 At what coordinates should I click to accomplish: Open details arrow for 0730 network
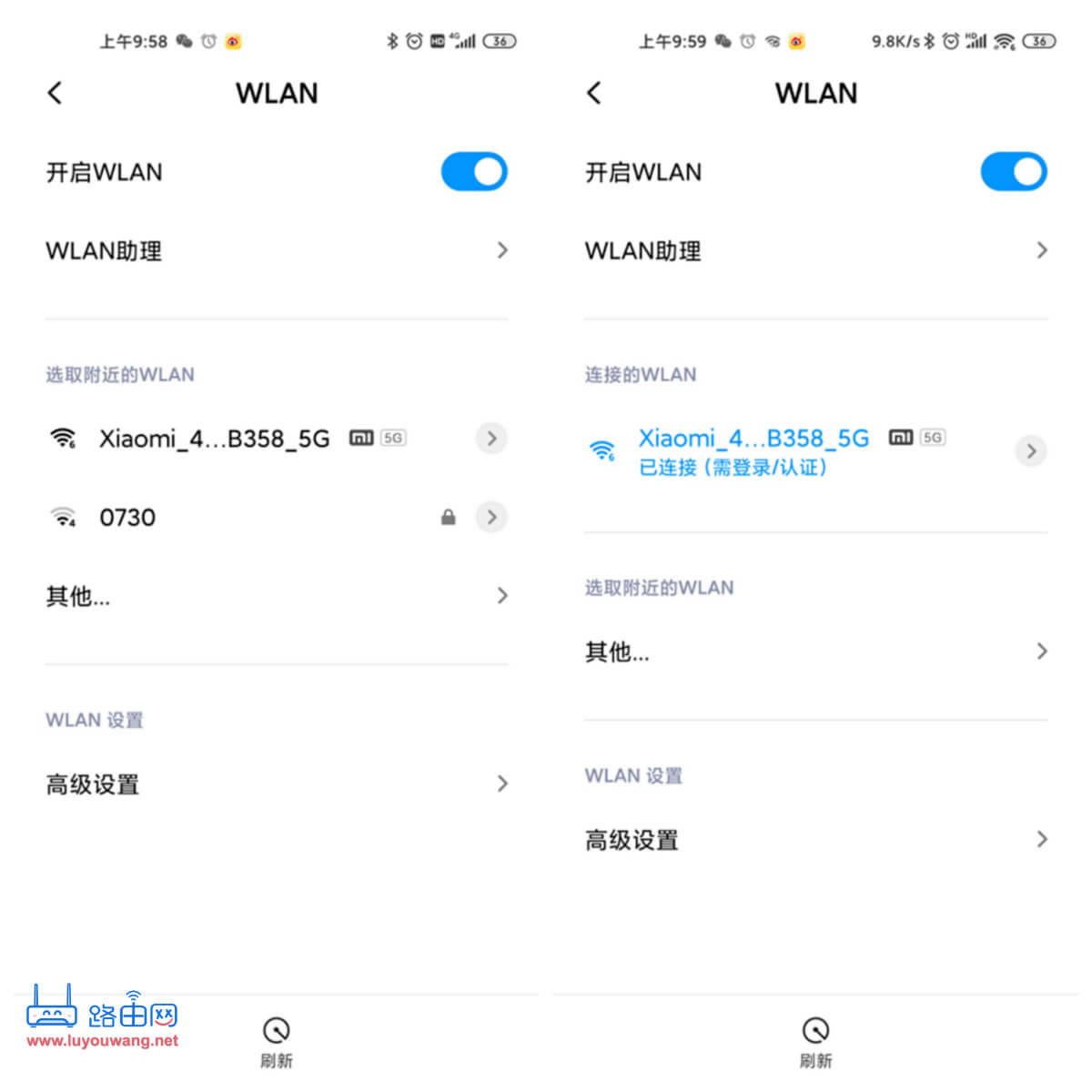(x=491, y=517)
